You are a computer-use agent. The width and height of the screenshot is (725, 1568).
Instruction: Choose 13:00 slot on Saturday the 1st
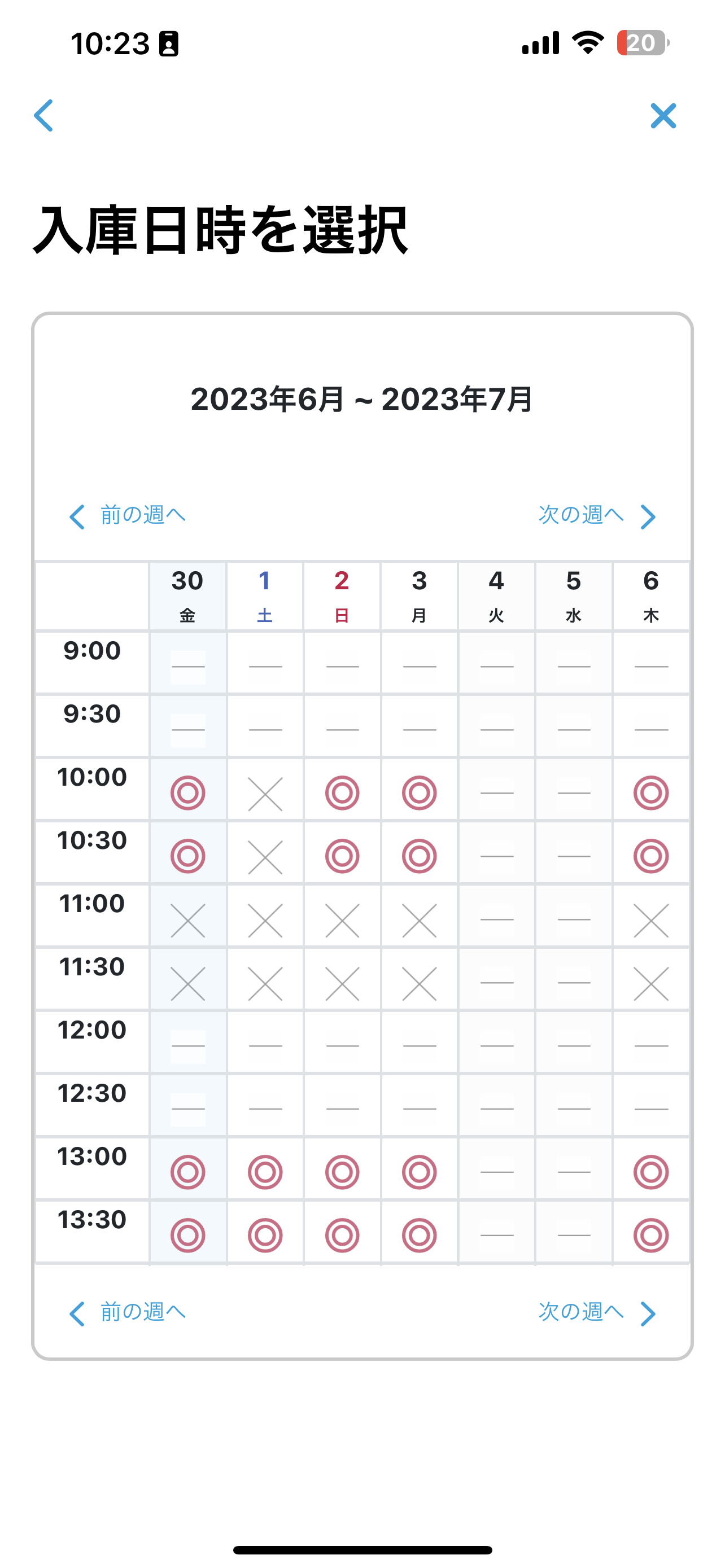[265, 1172]
